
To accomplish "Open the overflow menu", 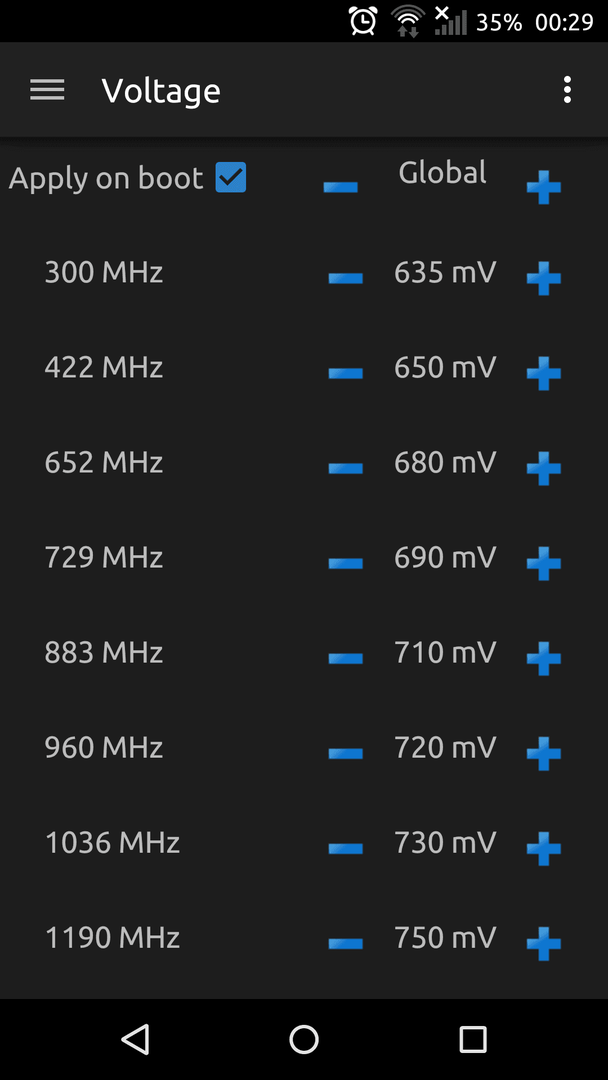I will (x=567, y=90).
